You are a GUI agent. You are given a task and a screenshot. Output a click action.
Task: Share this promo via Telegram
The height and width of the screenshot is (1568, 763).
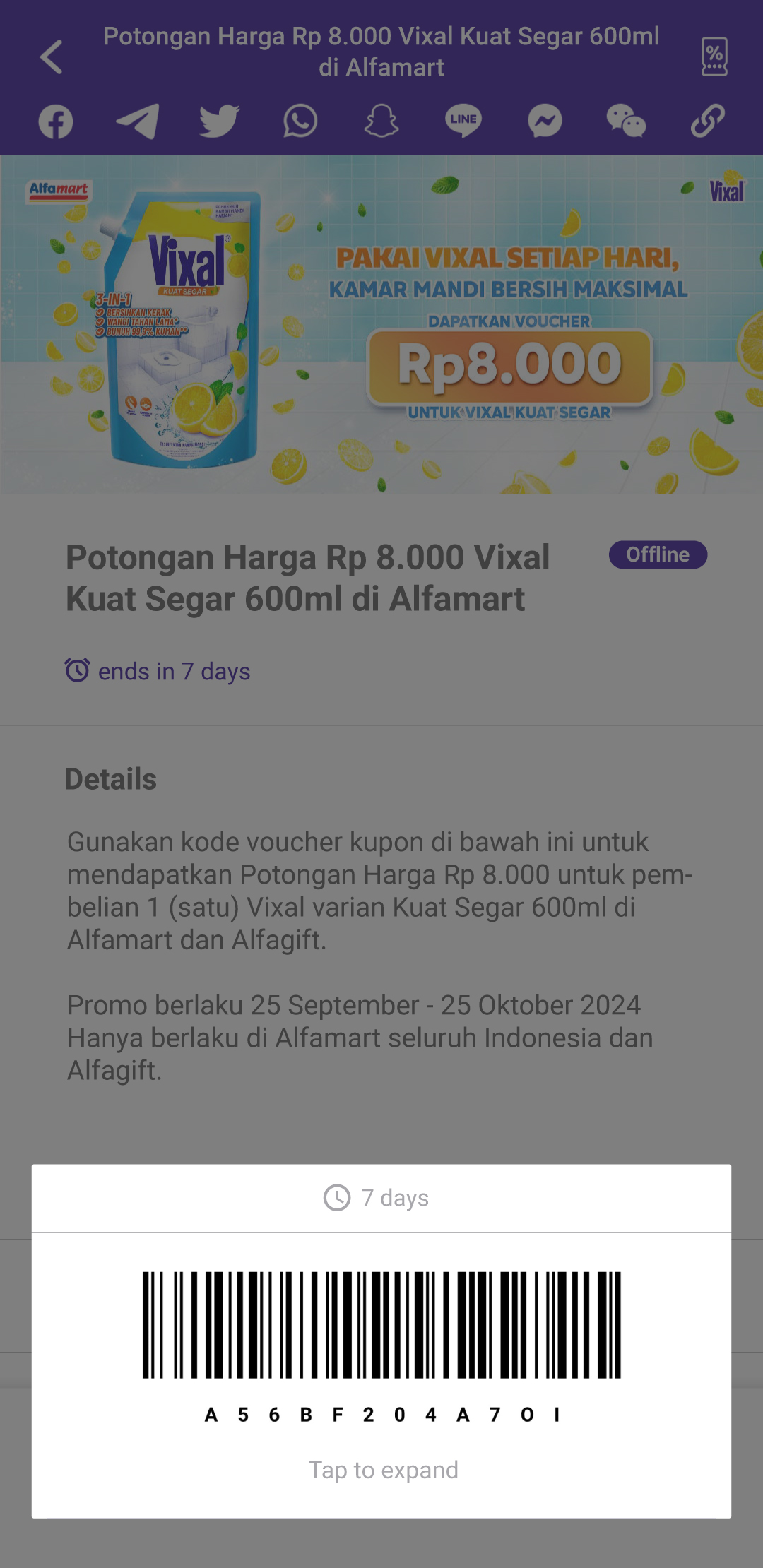(137, 121)
